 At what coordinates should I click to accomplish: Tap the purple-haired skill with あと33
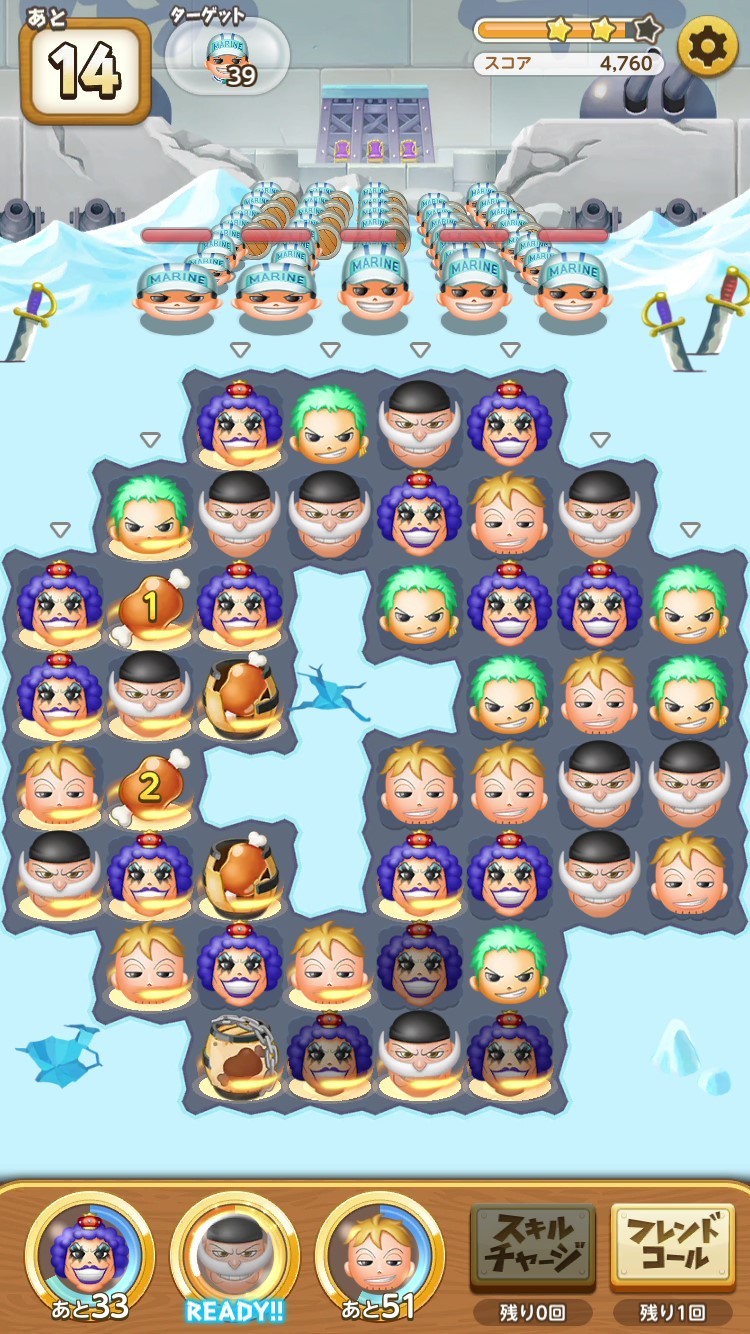coord(90,1253)
